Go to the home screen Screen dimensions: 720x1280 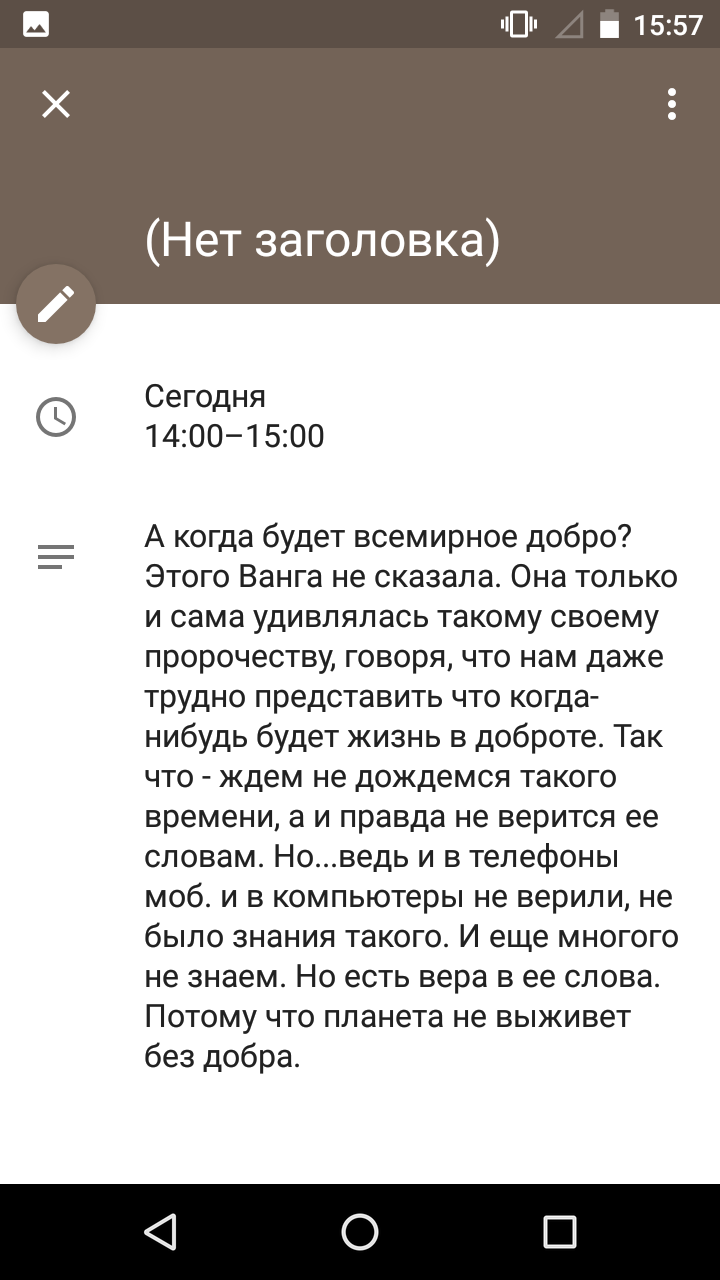(360, 1232)
